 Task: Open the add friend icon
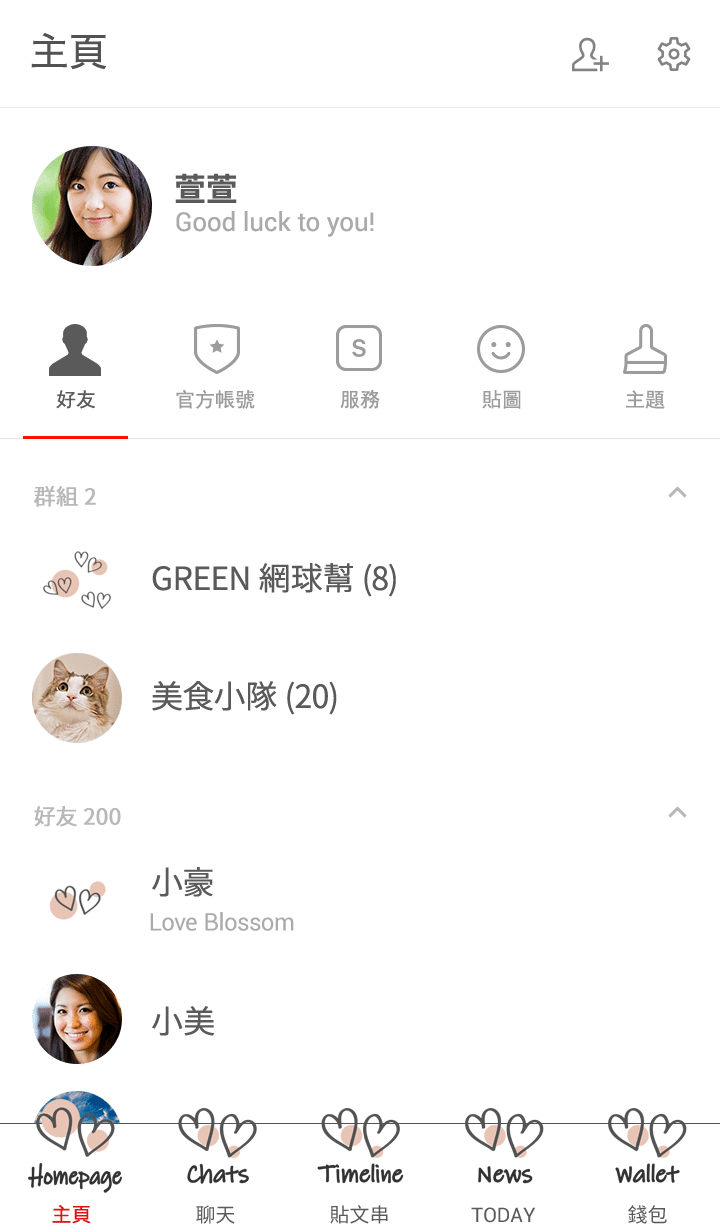[589, 55]
